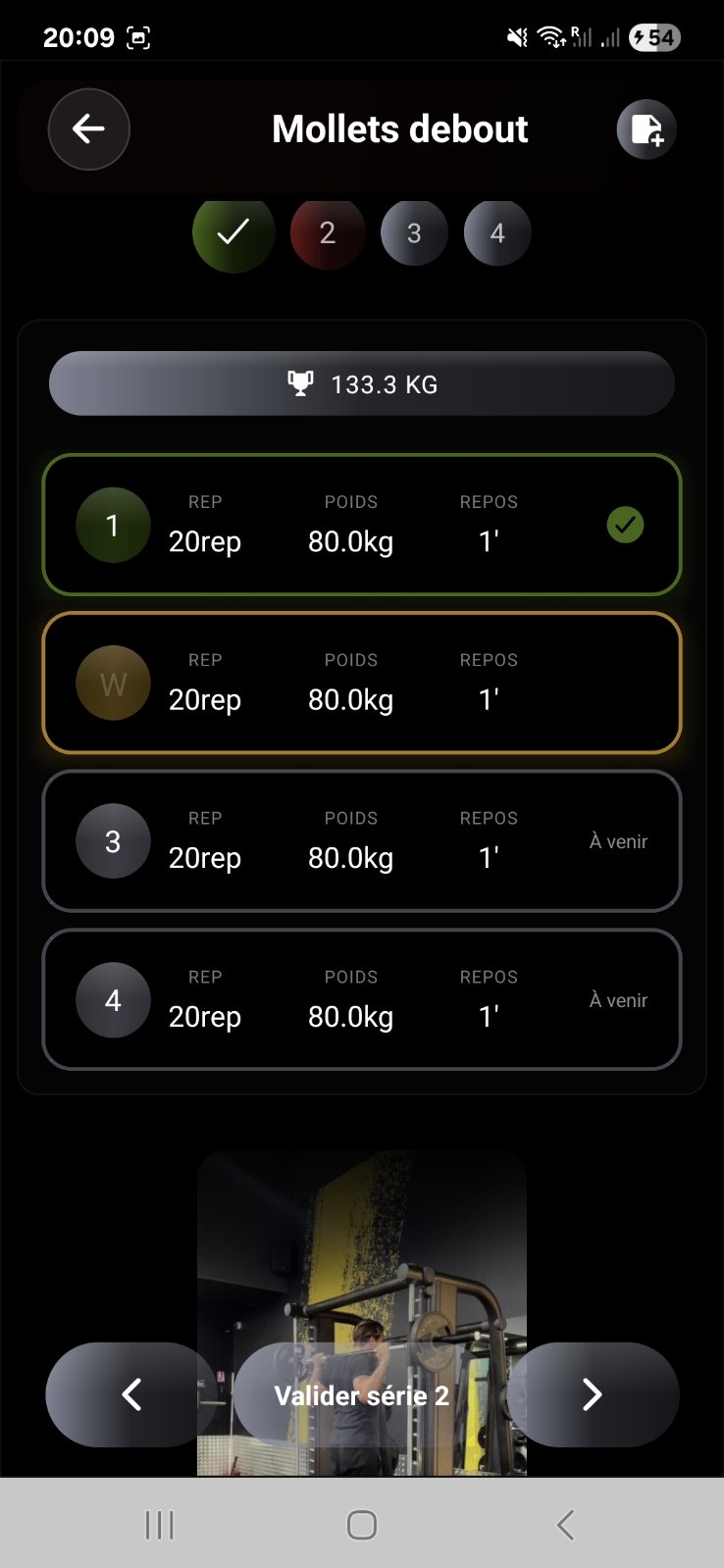Play the Mollets debout demo video
724x1568 pixels.
click(x=362, y=1265)
